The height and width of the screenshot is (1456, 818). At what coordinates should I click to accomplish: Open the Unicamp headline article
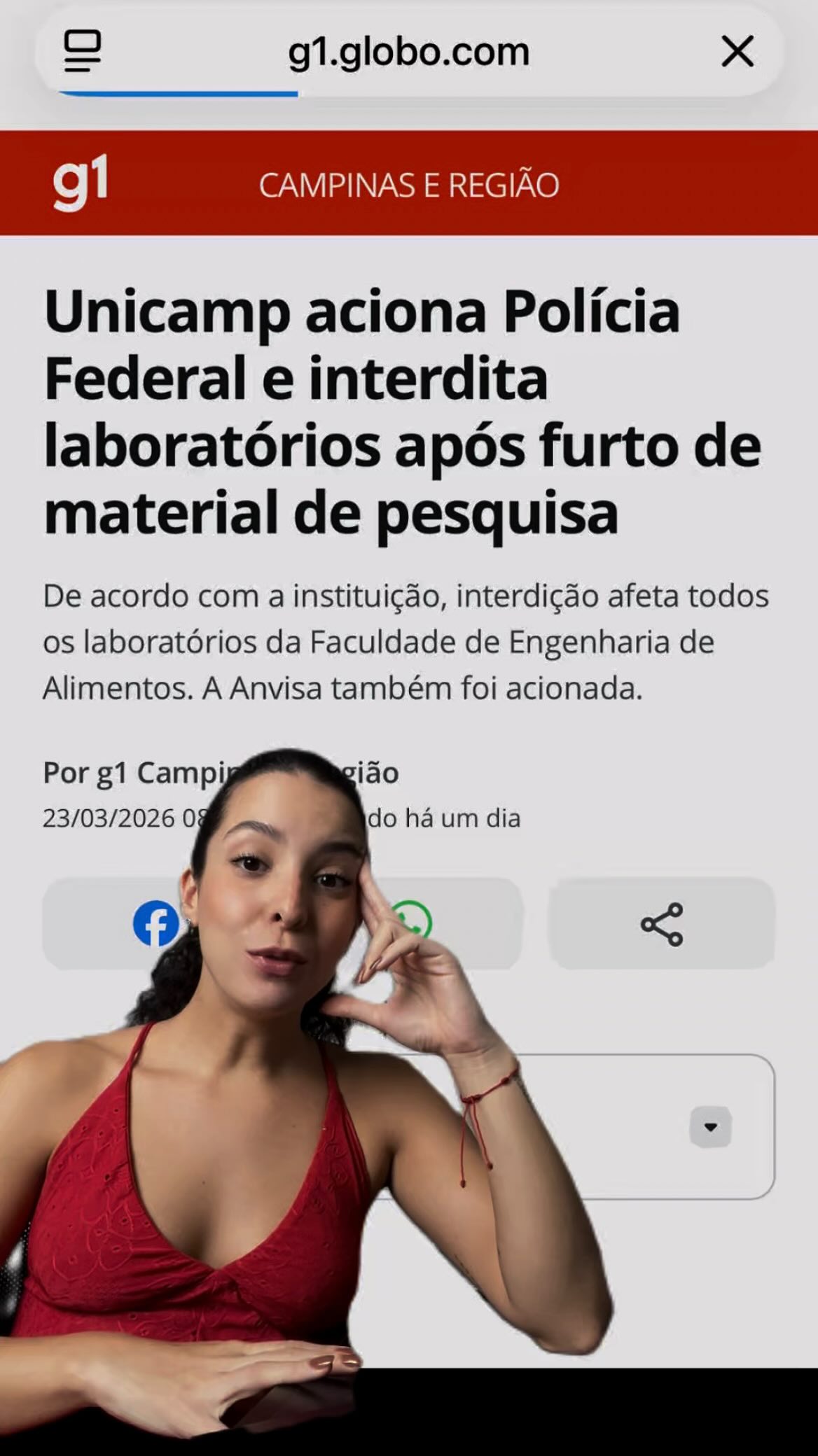(401, 412)
